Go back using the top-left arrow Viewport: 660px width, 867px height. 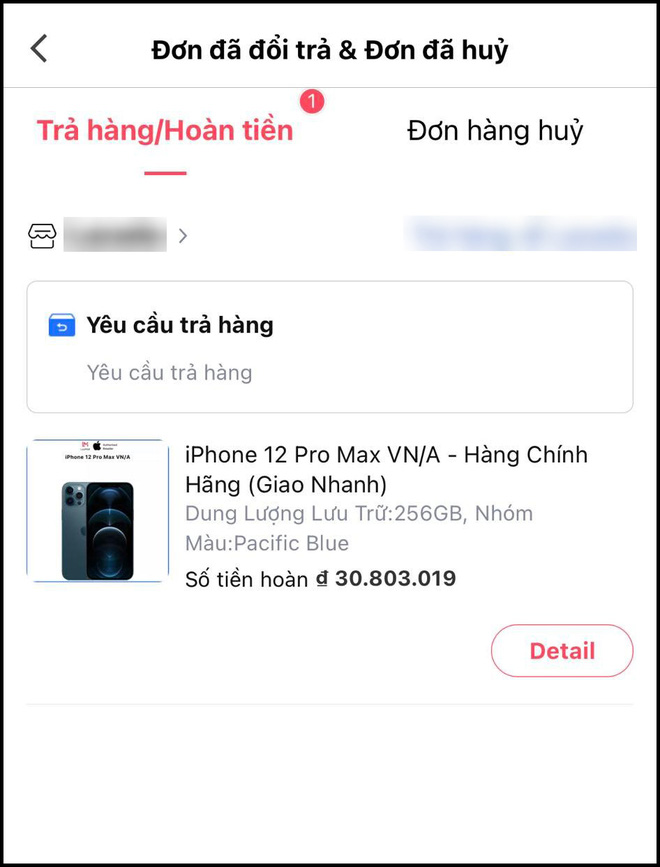(39, 48)
